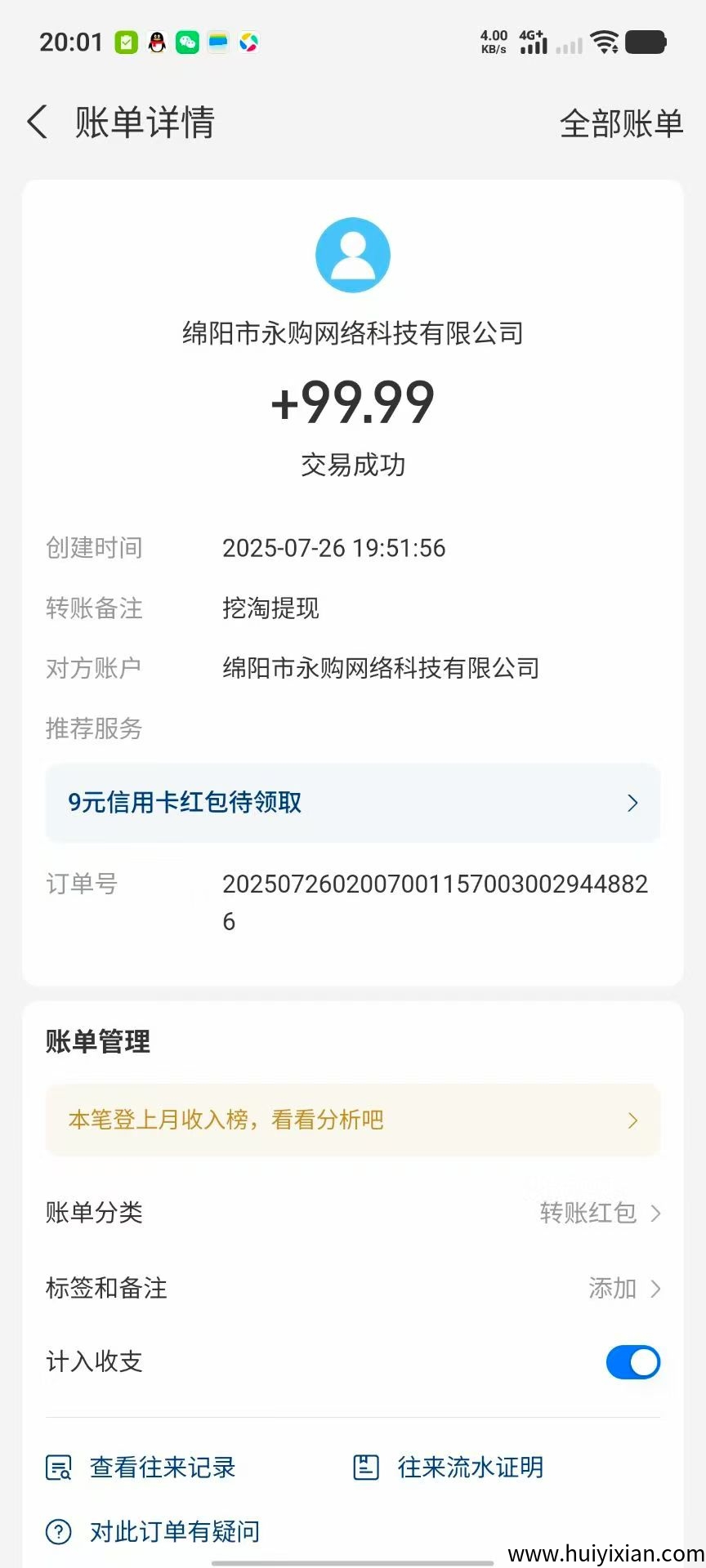This screenshot has height=1568, width=706.
Task: Disable the 计入收支 switch
Action: point(632,1362)
